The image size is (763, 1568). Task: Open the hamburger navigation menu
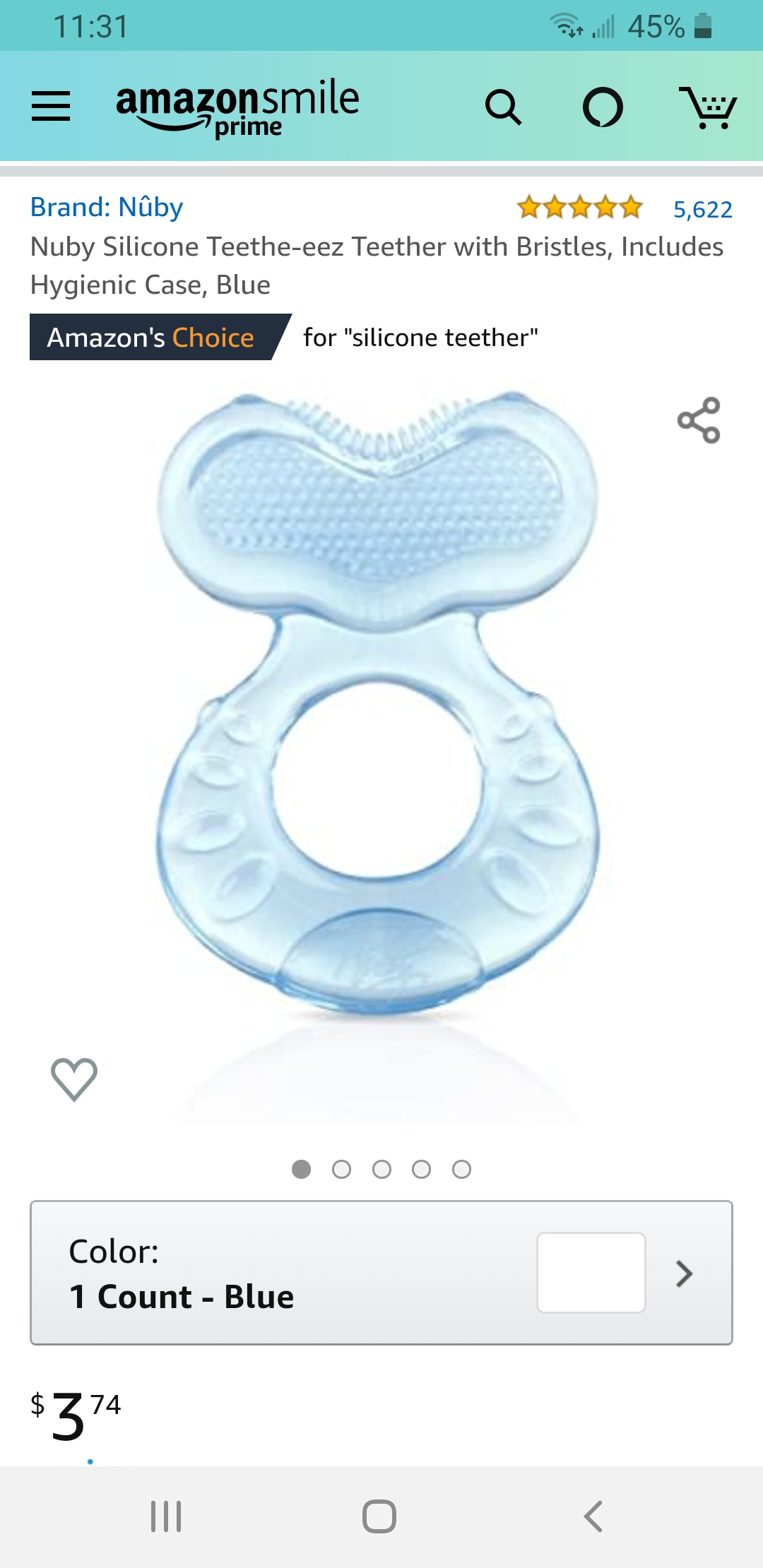tap(51, 107)
